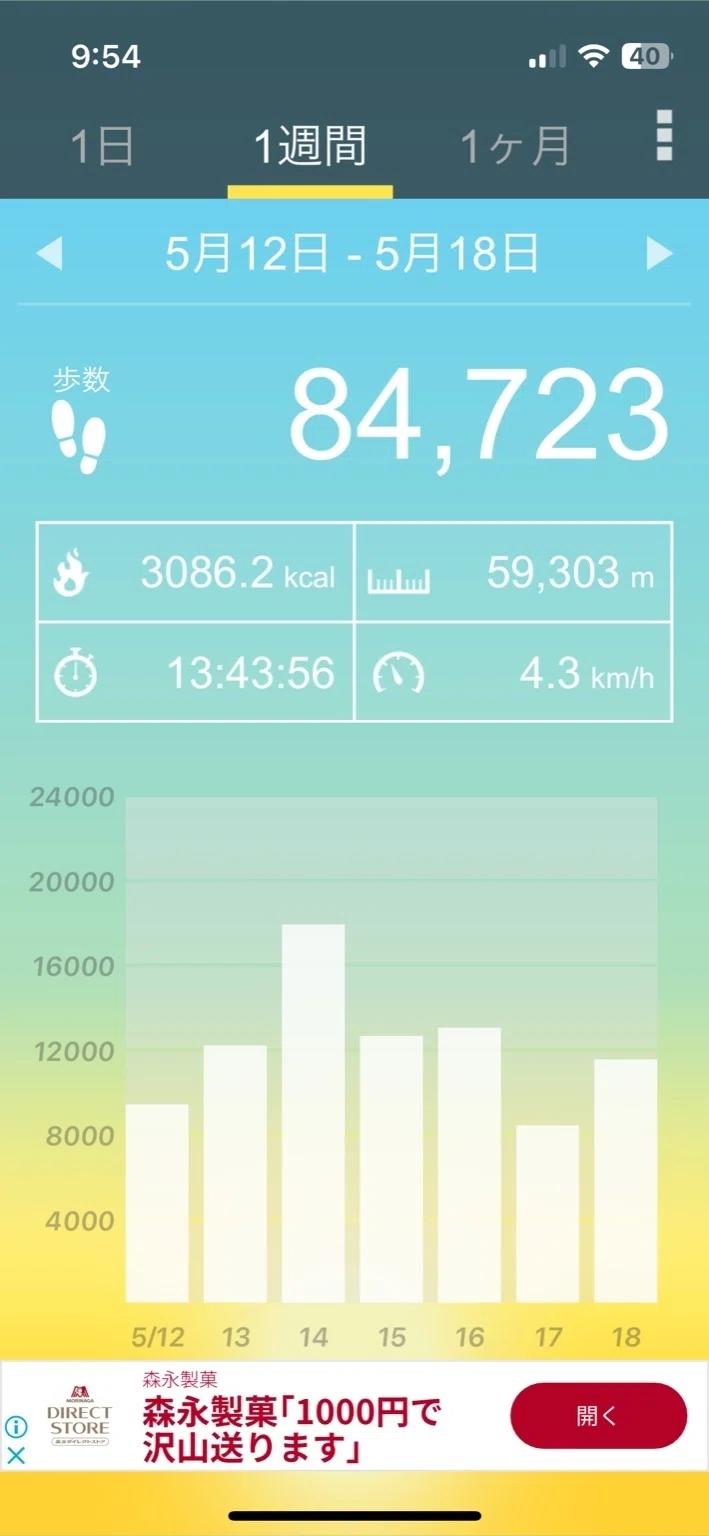Go to the previous week

(x=49, y=254)
